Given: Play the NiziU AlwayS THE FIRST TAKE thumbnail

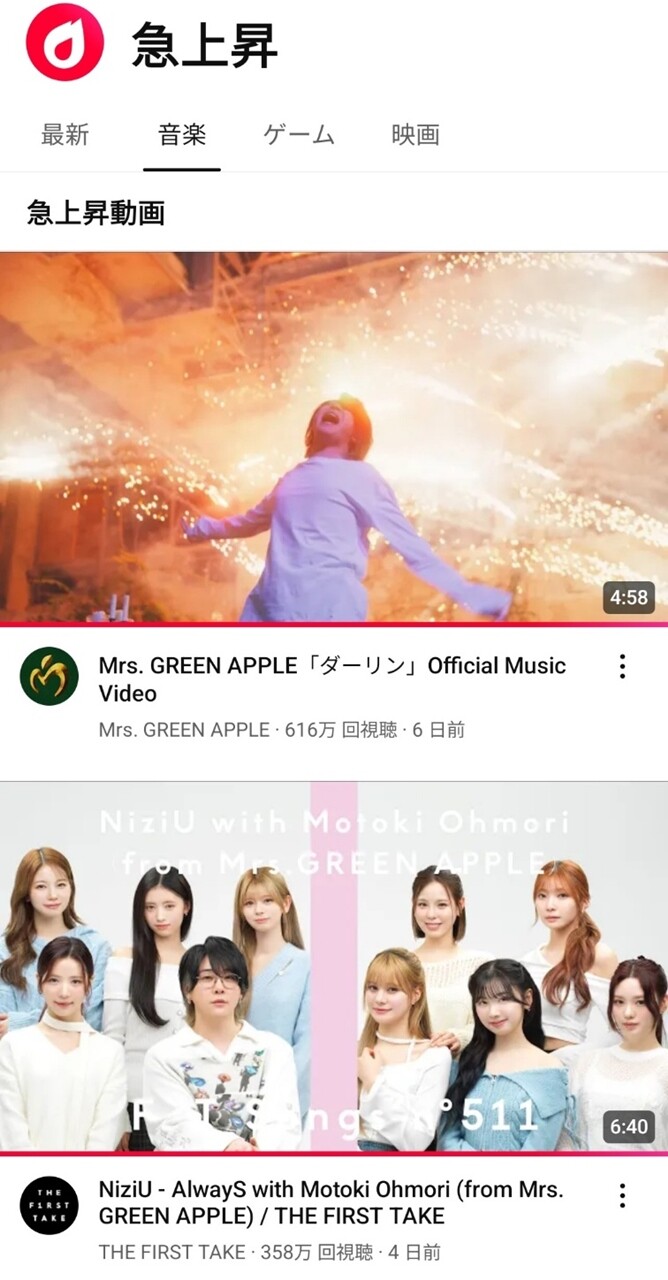Looking at the screenshot, I should tap(334, 966).
